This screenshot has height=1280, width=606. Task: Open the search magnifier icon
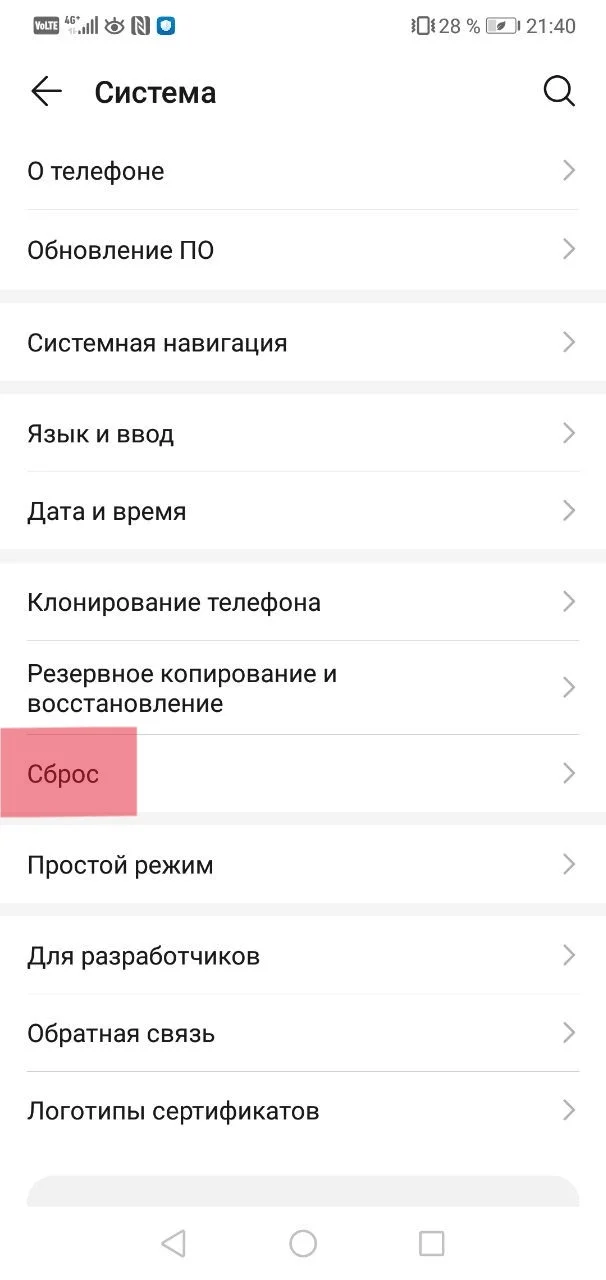559,92
